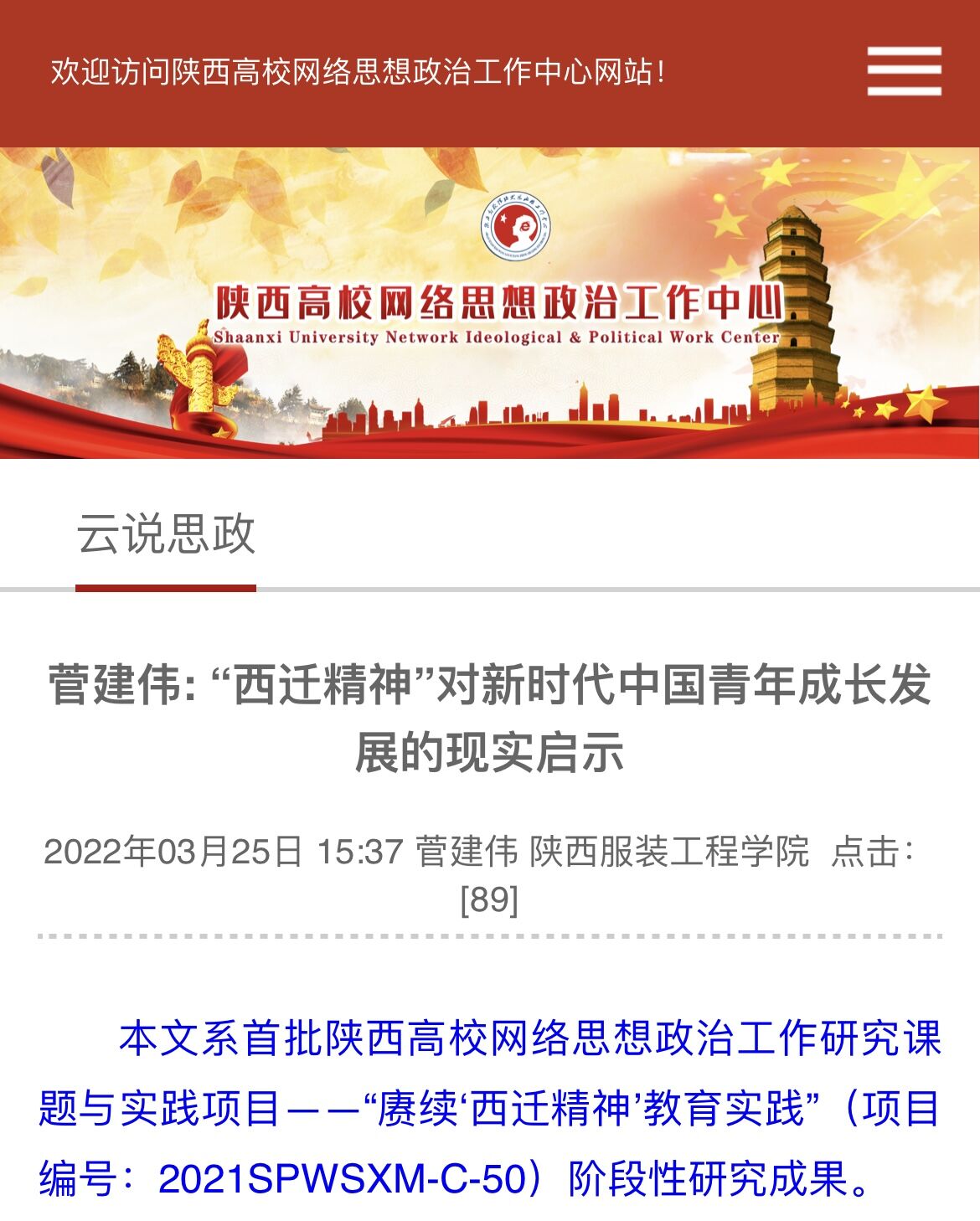The width and height of the screenshot is (980, 1221).
Task: Open the 云说思政 section tab
Action: [x=166, y=534]
